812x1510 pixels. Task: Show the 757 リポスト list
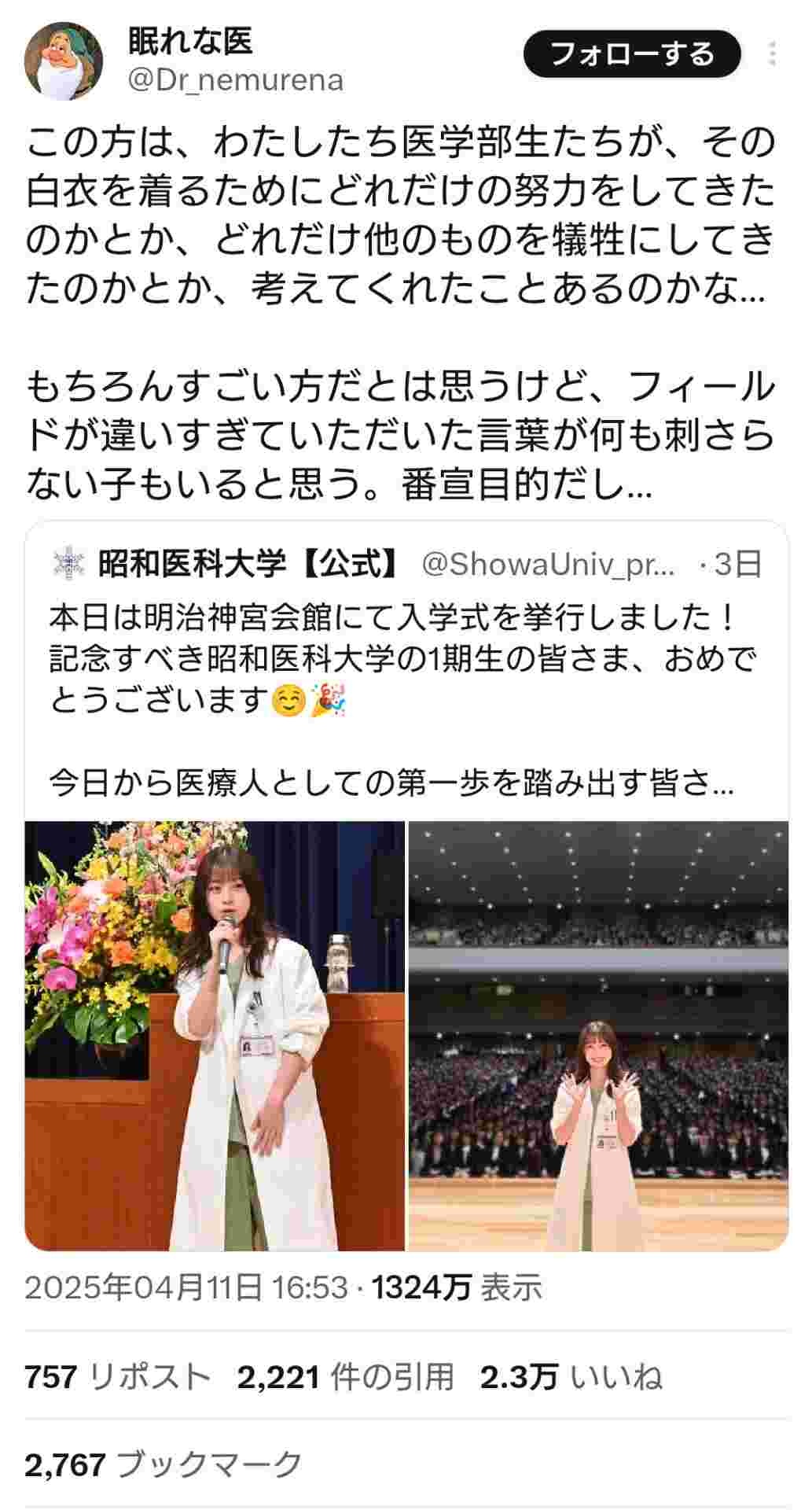118,1376
